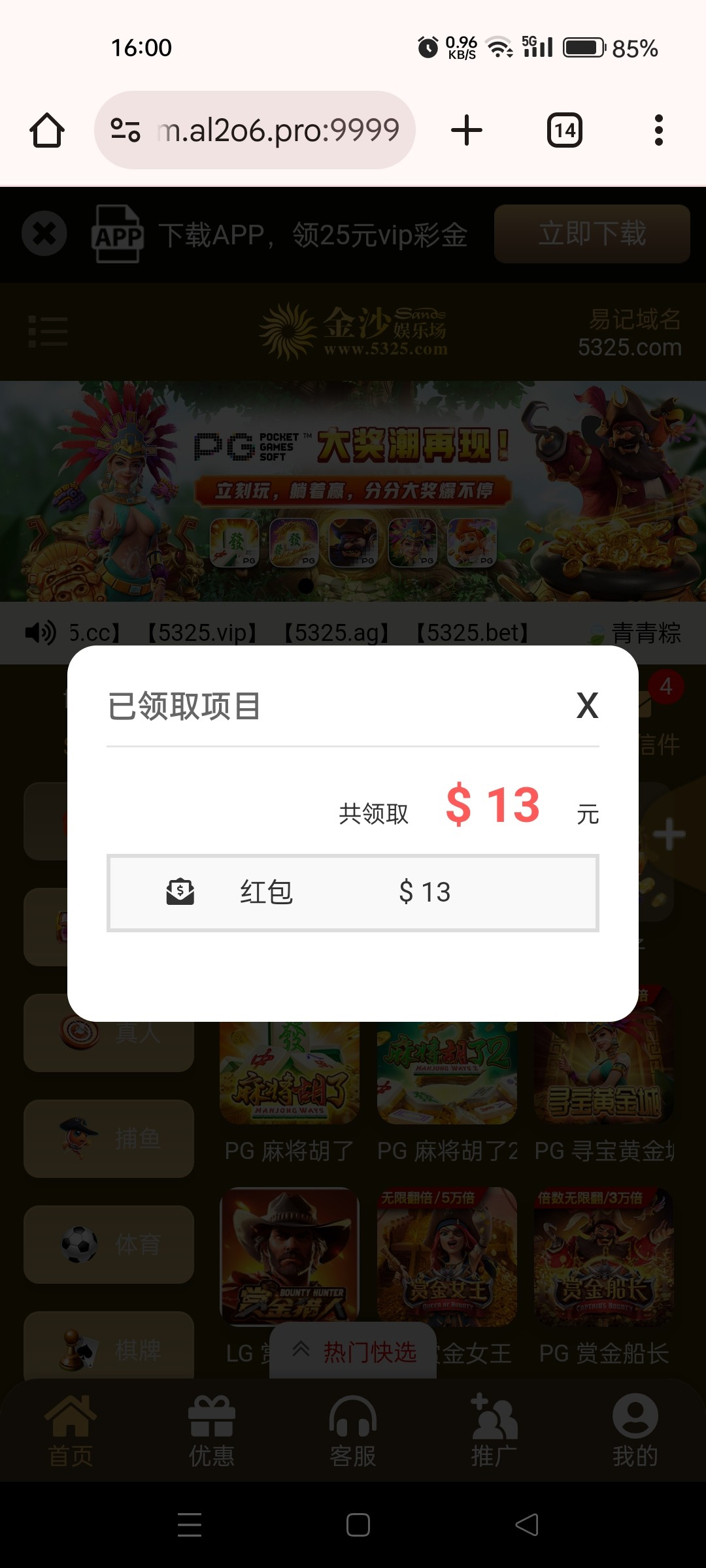The width and height of the screenshot is (706, 1568).
Task: Open a new browser tab
Action: click(467, 130)
